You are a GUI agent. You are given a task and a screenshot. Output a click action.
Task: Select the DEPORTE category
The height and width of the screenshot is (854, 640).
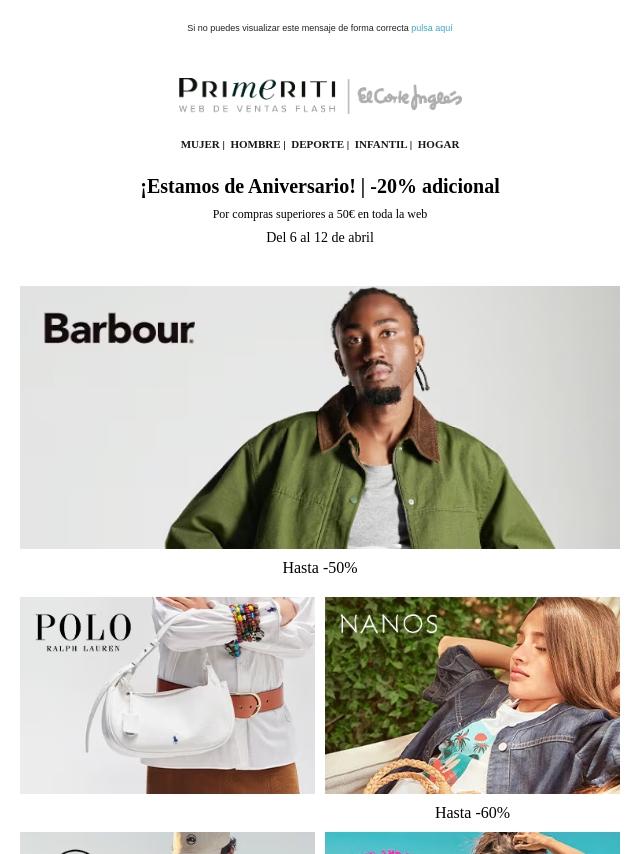tap(317, 144)
